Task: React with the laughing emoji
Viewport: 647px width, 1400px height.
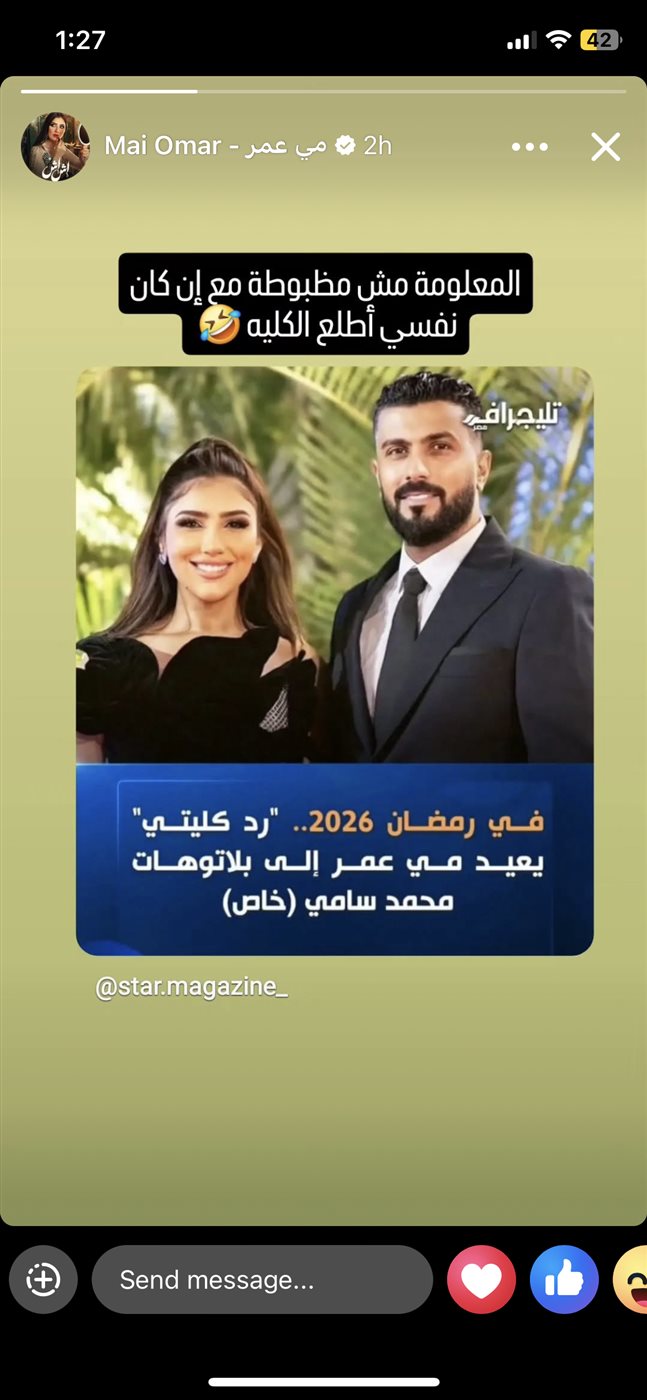Action: 632,1279
